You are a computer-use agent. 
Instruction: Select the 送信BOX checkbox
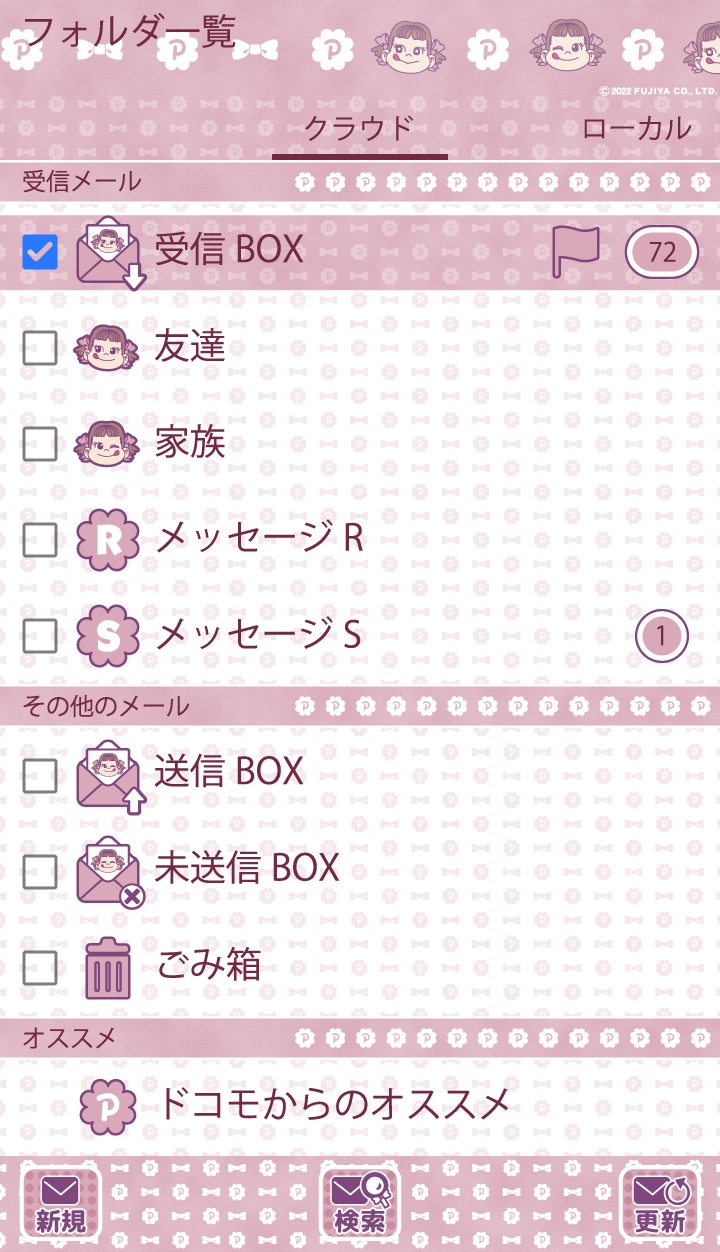point(40,775)
